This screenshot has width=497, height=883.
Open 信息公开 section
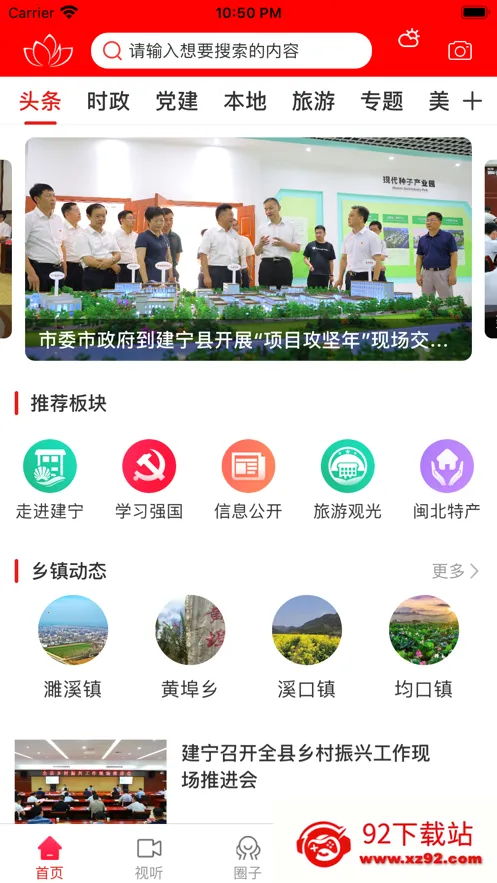pos(248,479)
